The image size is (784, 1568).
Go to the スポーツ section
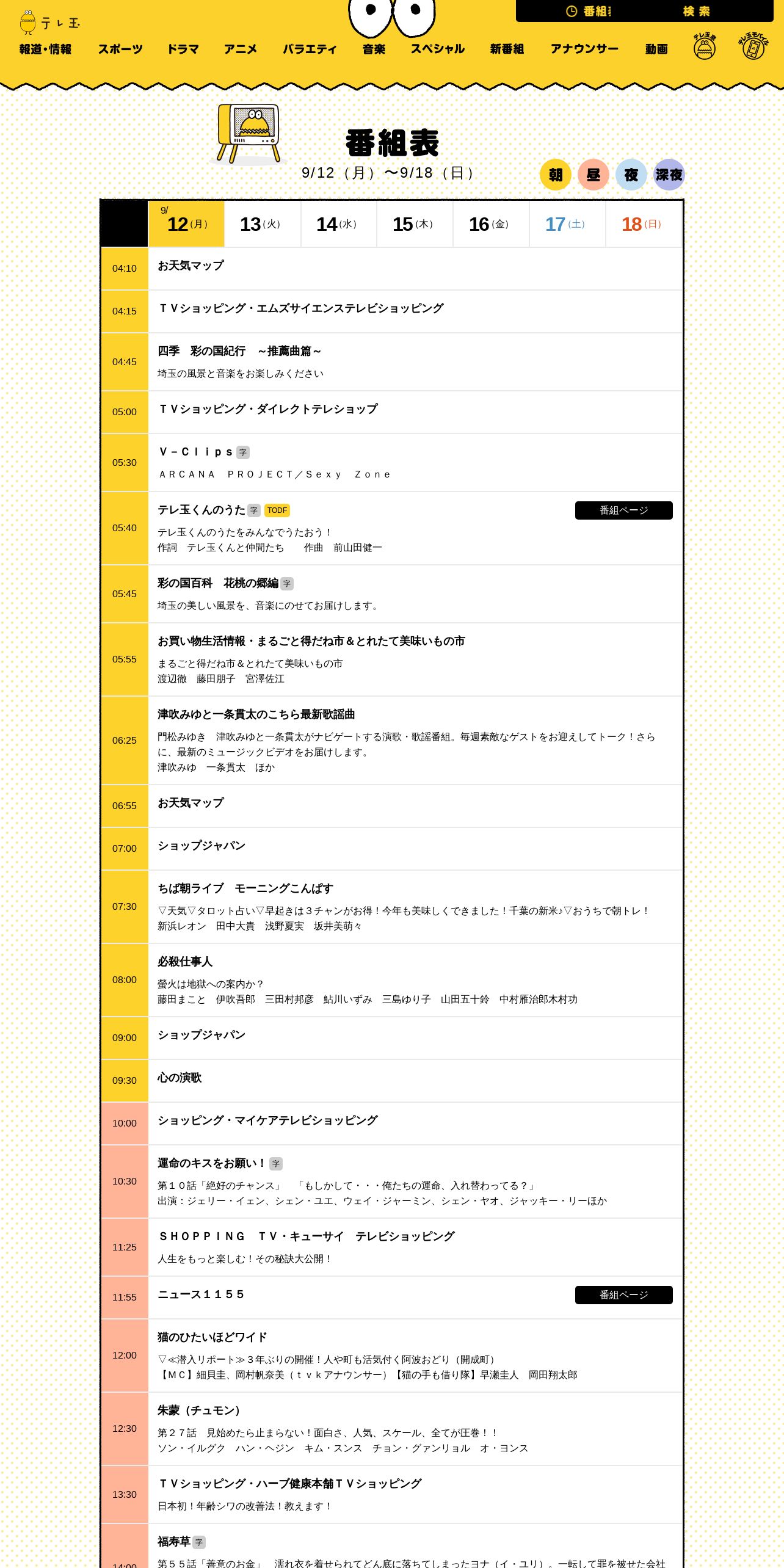120,49
